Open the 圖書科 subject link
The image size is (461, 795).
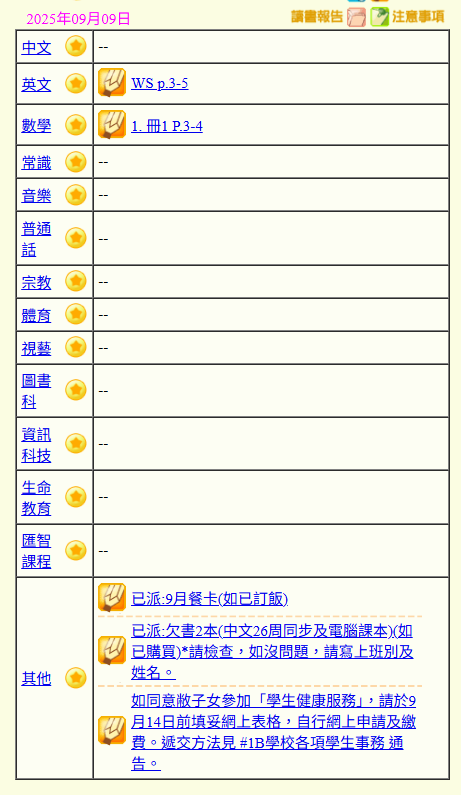tap(36, 391)
